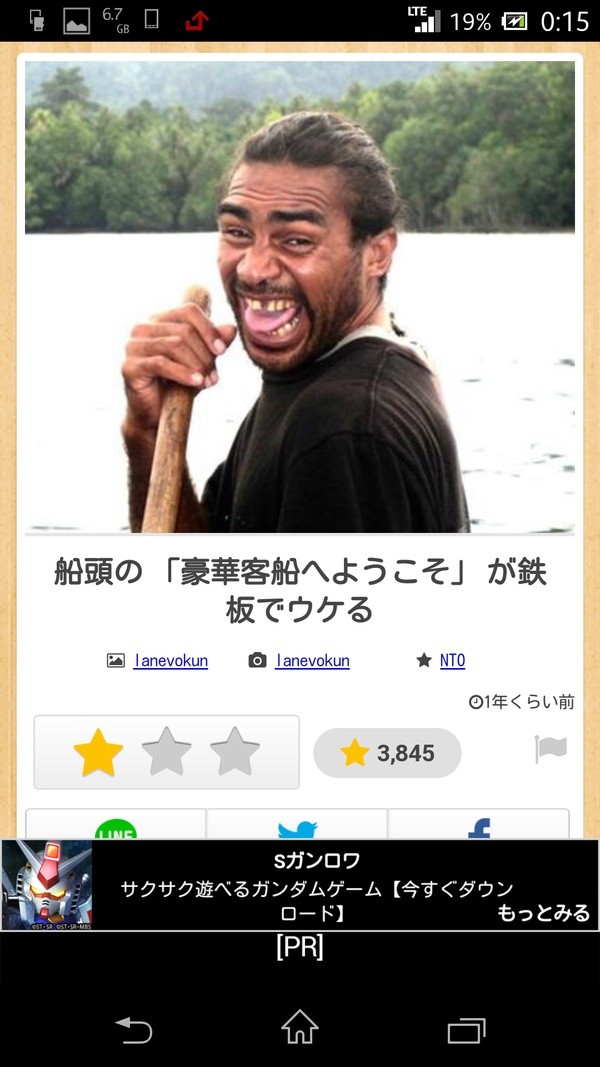Give this post a two-star rating
The height and width of the screenshot is (1067, 600).
click(x=167, y=753)
